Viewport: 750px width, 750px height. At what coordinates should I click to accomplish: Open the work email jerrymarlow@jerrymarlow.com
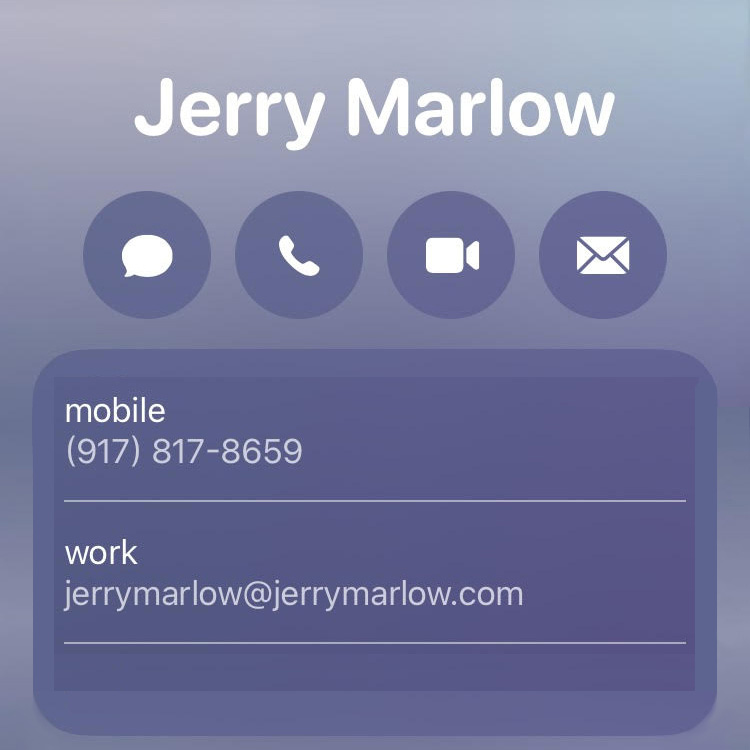pyautogui.click(x=294, y=594)
